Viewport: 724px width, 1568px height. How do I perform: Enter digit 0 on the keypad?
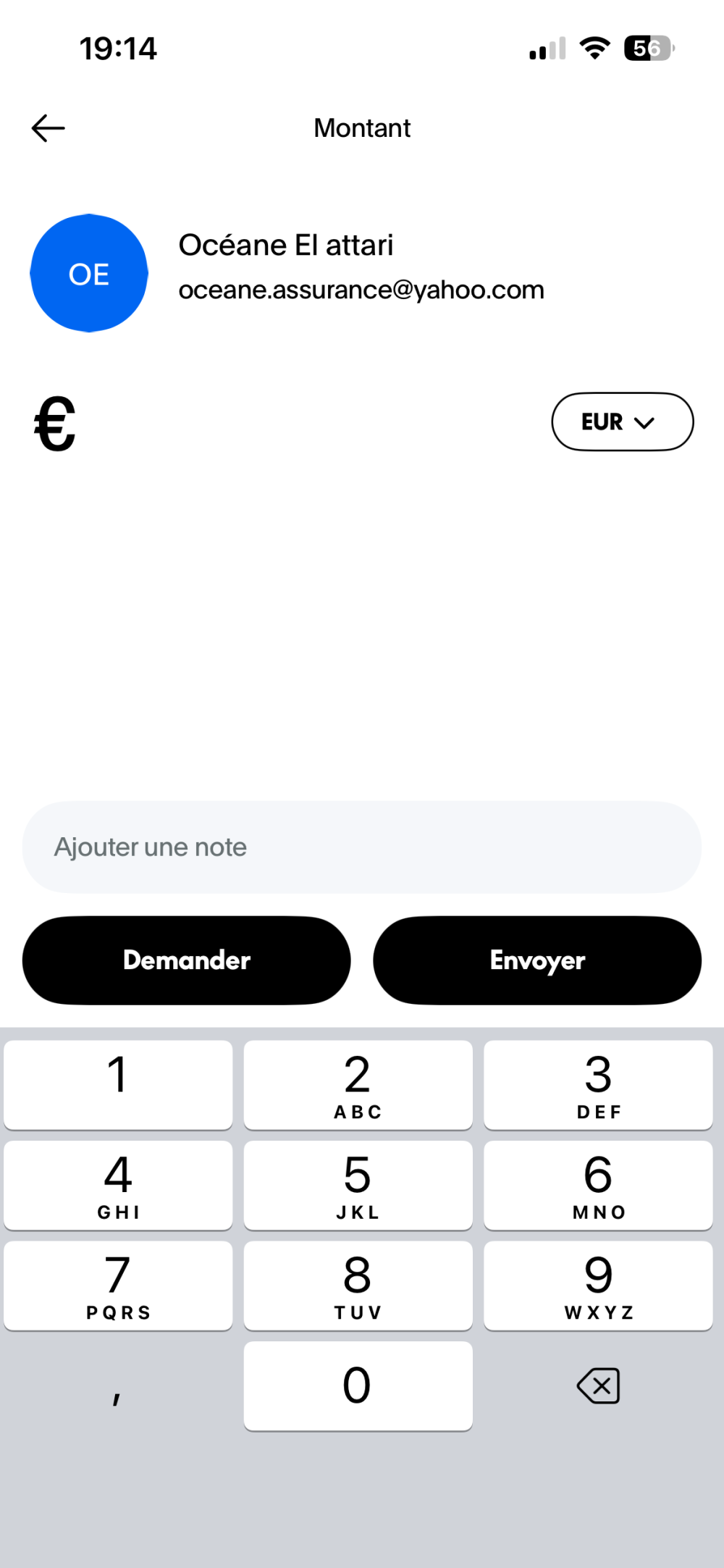coord(358,1385)
